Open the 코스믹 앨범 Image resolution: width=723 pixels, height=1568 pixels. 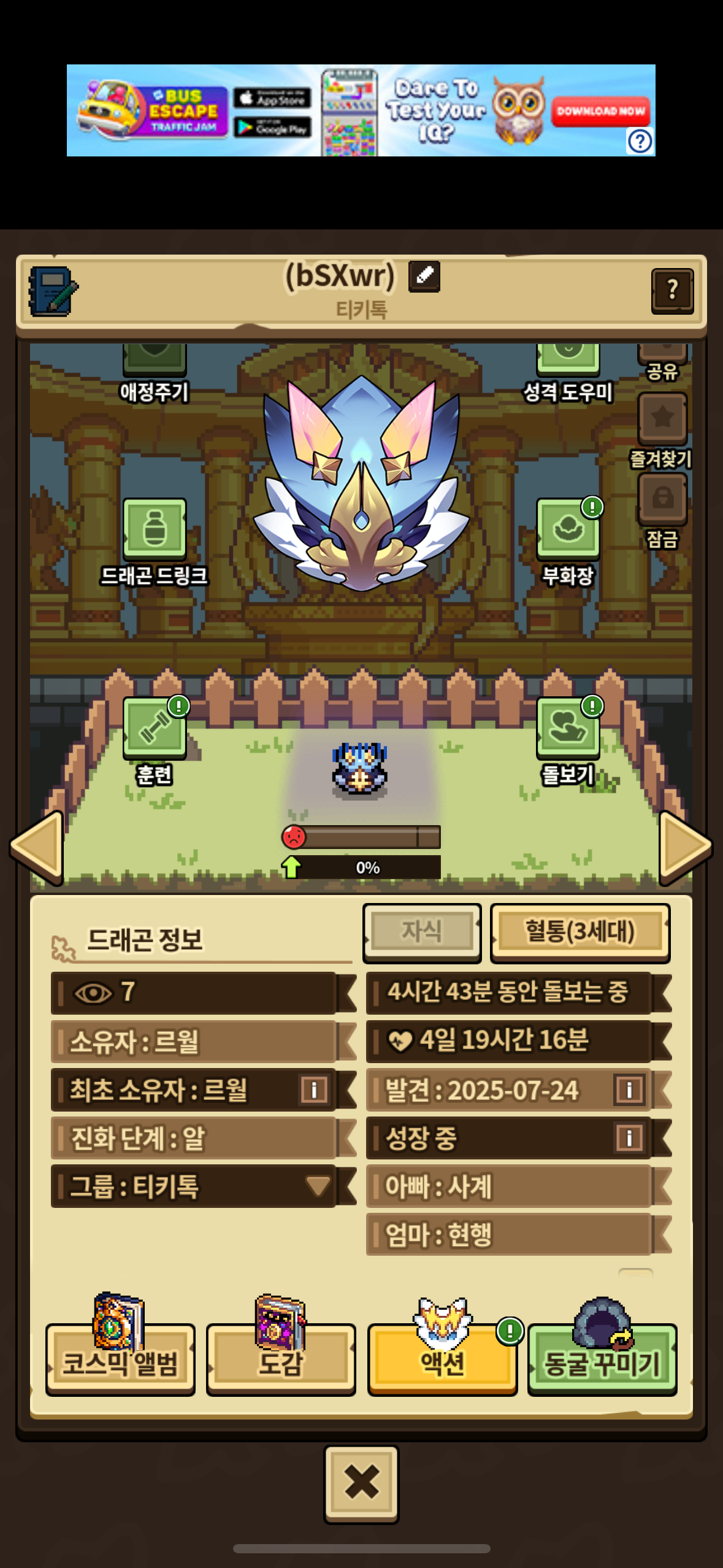[x=120, y=1358]
